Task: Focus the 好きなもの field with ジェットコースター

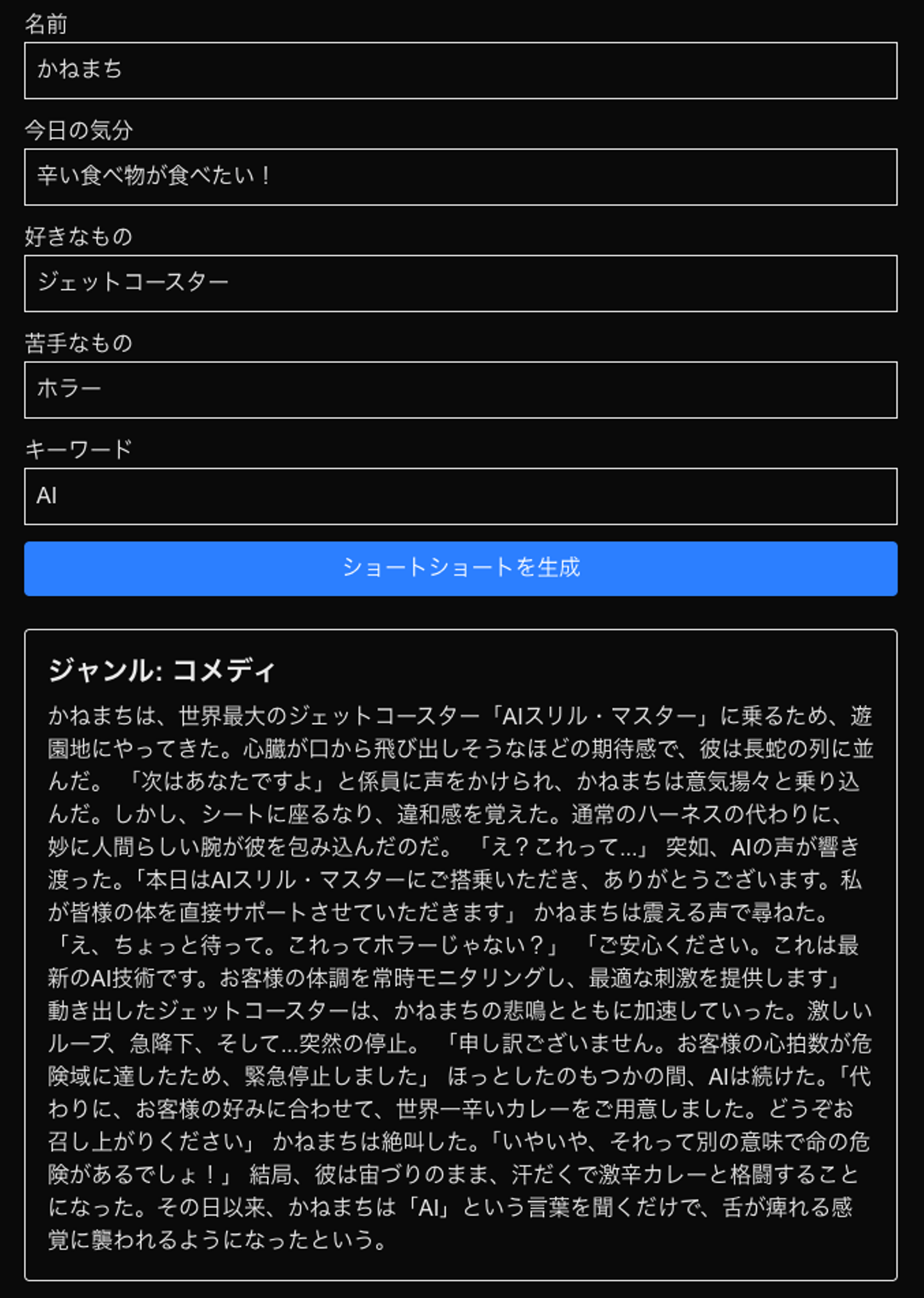Action: tap(461, 284)
